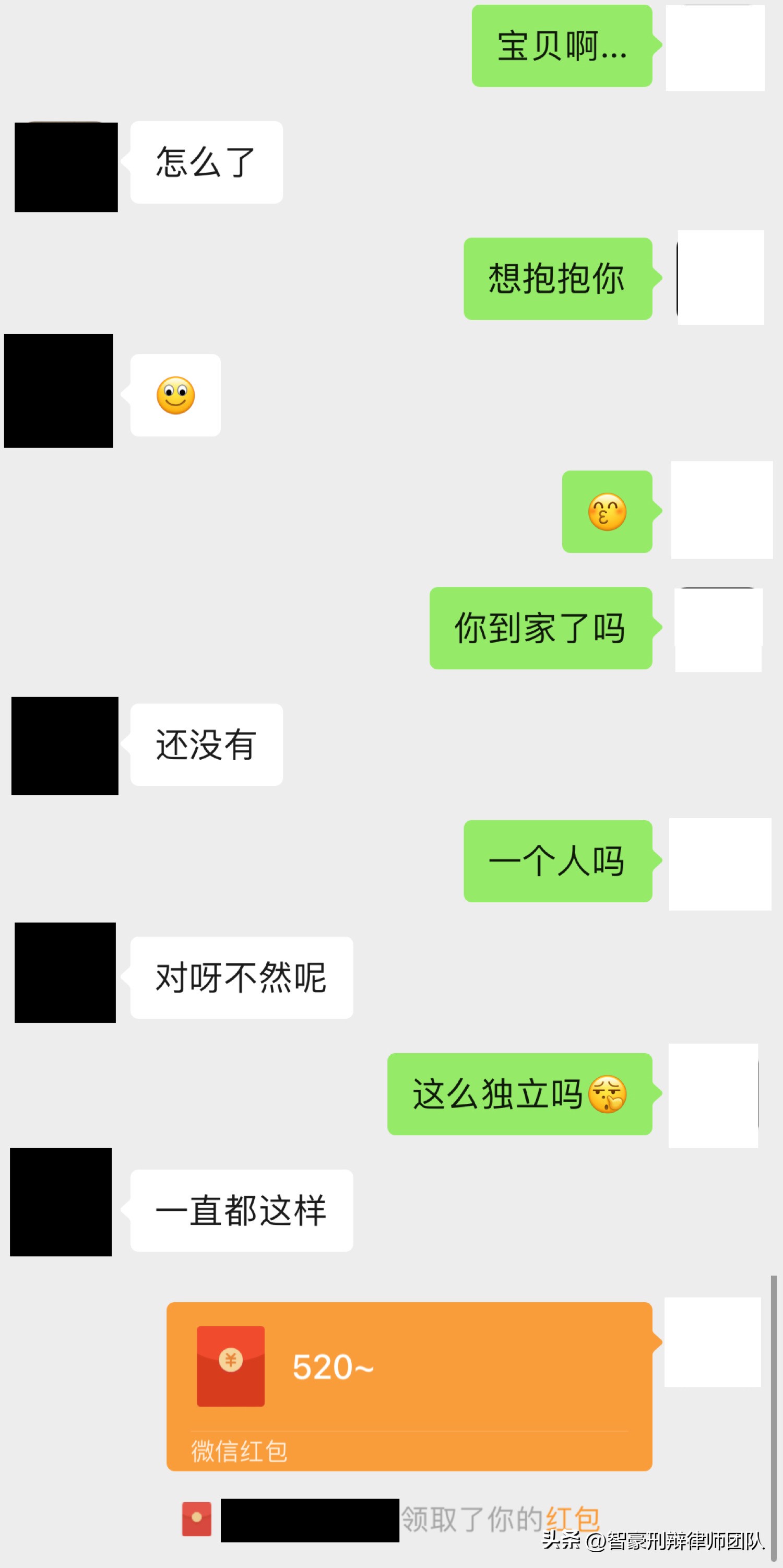Select the 一个人吗 green bubble
This screenshot has height=1568, width=783.
coord(557,860)
